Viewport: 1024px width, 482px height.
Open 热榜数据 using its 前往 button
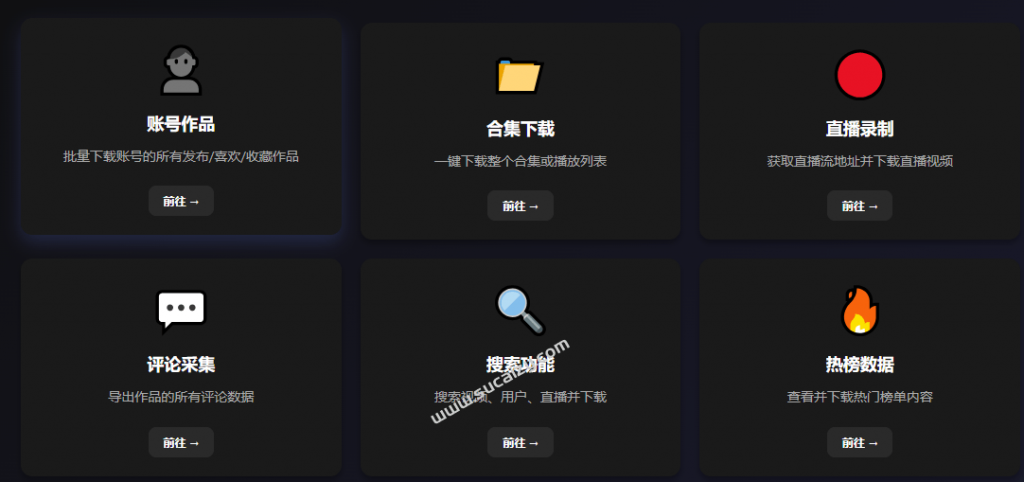tap(859, 442)
